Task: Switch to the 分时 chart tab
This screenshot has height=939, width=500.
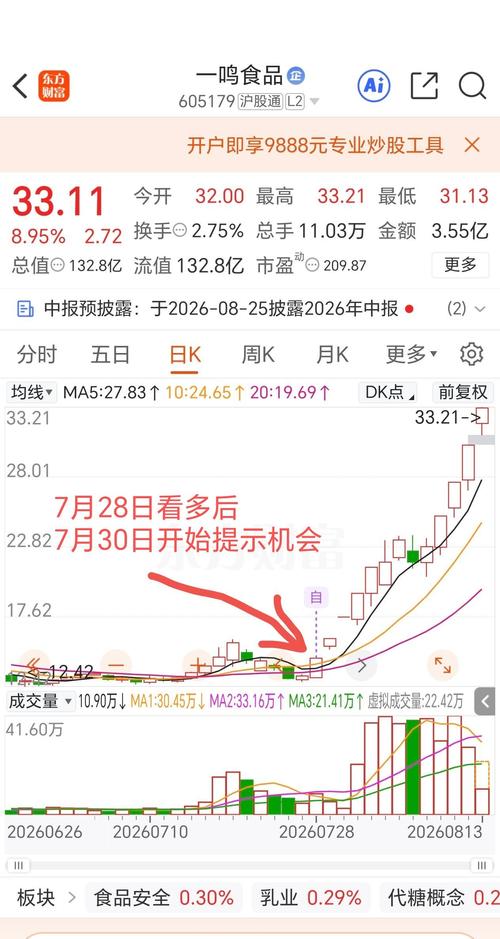Action: 37,355
